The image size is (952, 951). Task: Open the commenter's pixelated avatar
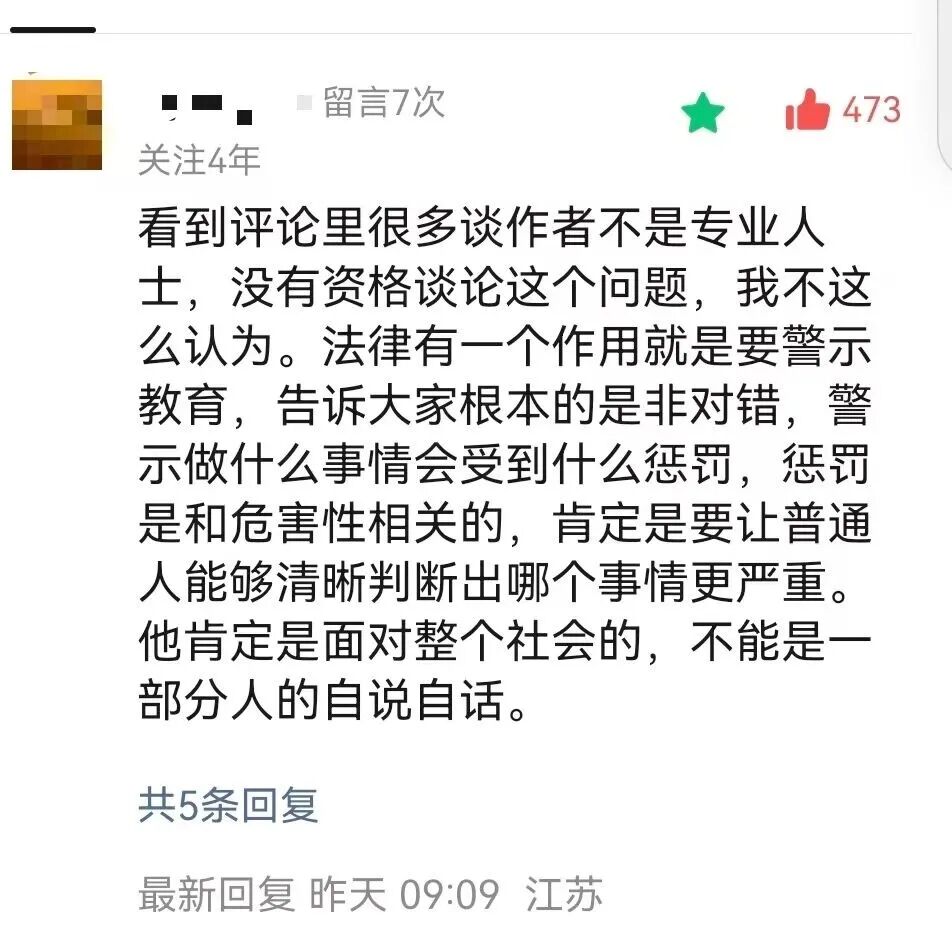57,124
